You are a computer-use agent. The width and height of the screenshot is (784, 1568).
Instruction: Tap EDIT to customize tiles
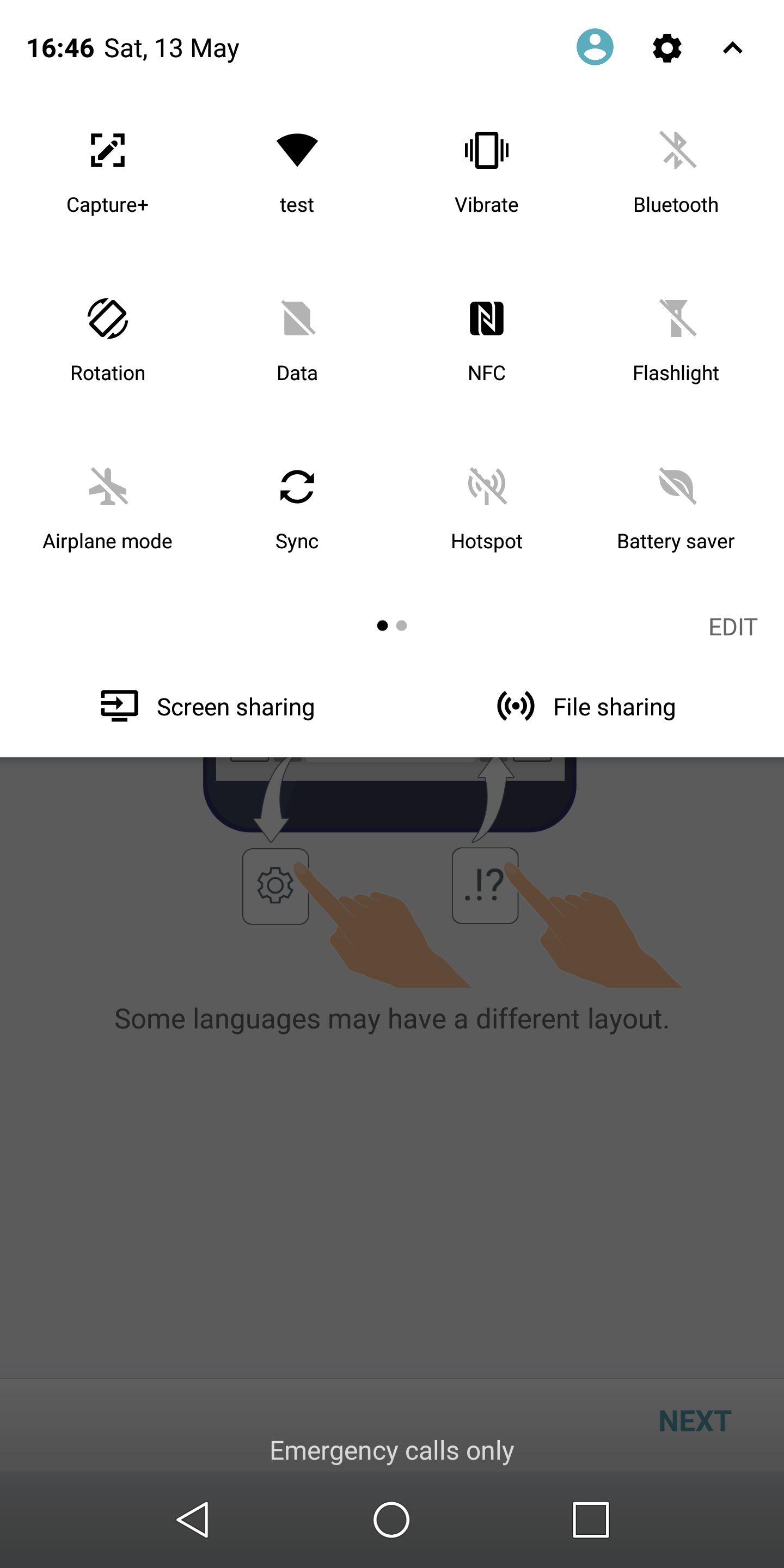click(x=733, y=627)
